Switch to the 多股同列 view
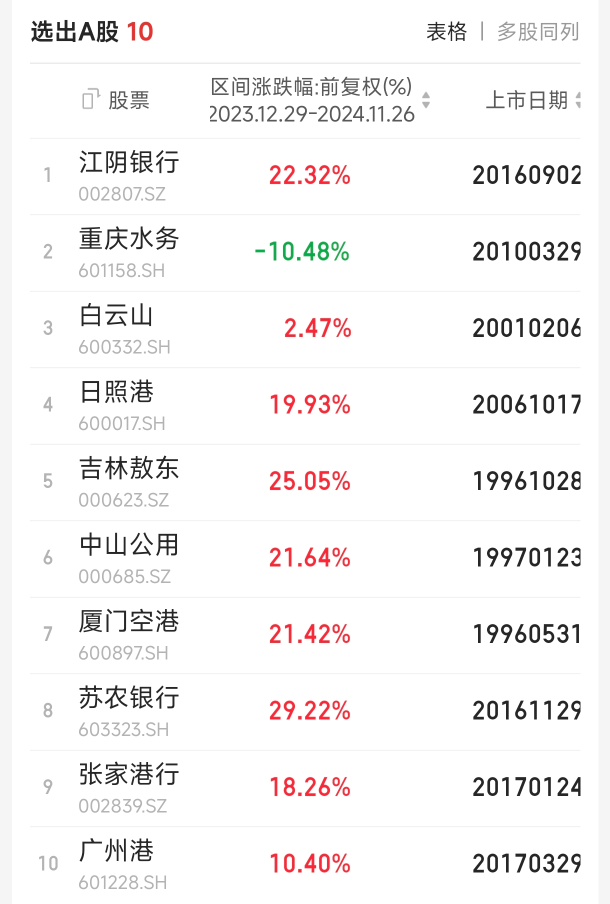The width and height of the screenshot is (610, 904). click(538, 32)
